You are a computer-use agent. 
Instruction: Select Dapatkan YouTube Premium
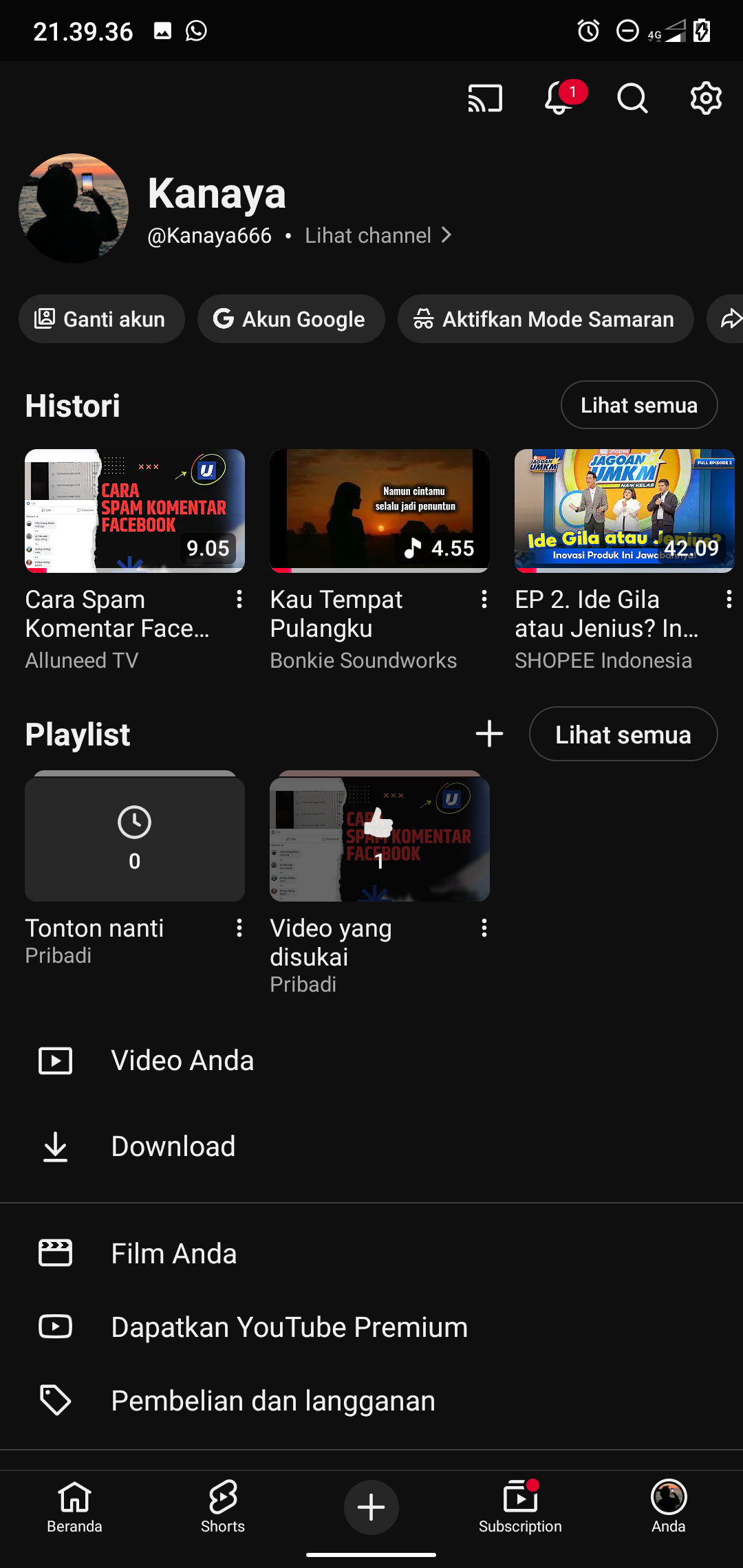pos(289,1327)
